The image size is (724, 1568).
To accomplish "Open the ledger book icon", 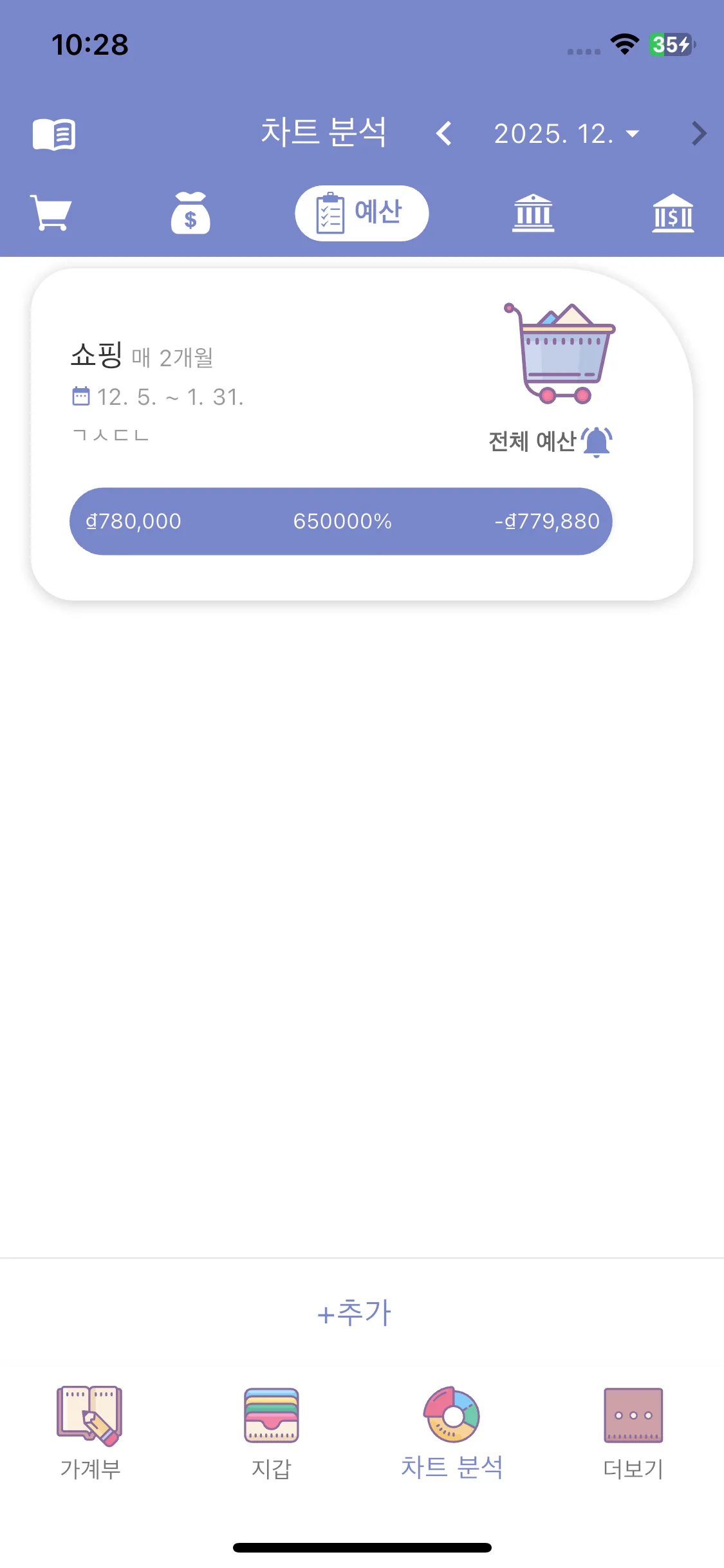I will [x=54, y=135].
